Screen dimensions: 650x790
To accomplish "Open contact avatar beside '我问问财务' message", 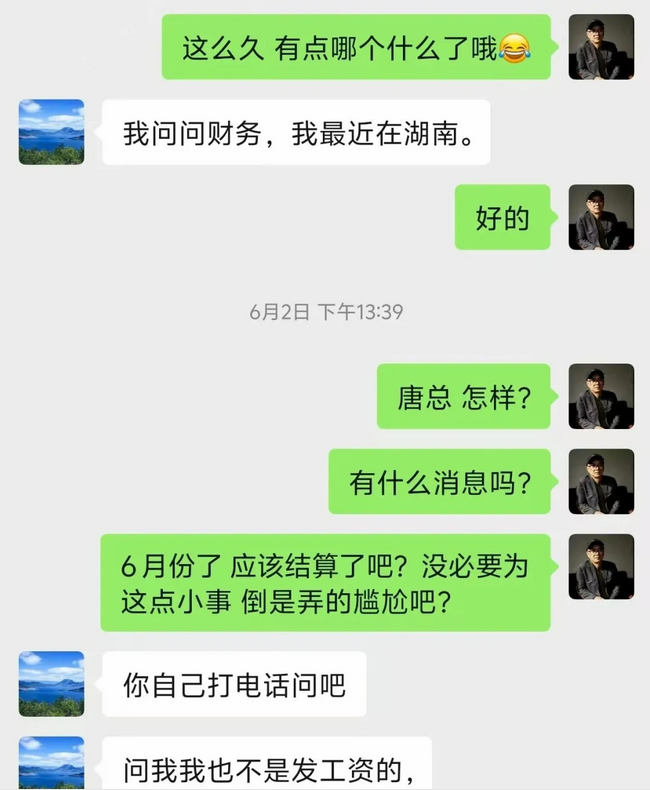I will click(52, 132).
